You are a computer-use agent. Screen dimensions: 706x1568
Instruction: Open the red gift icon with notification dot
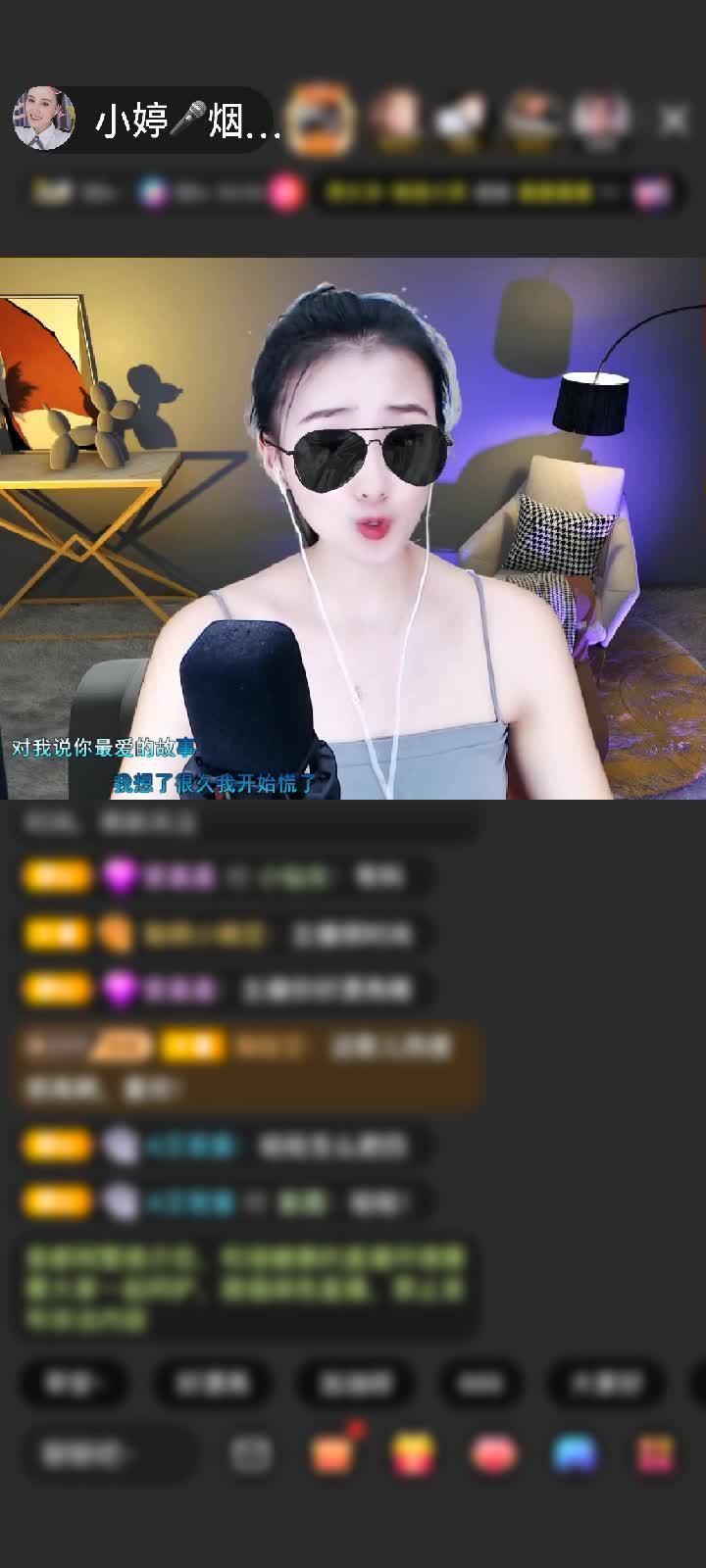pyautogui.click(x=331, y=1454)
